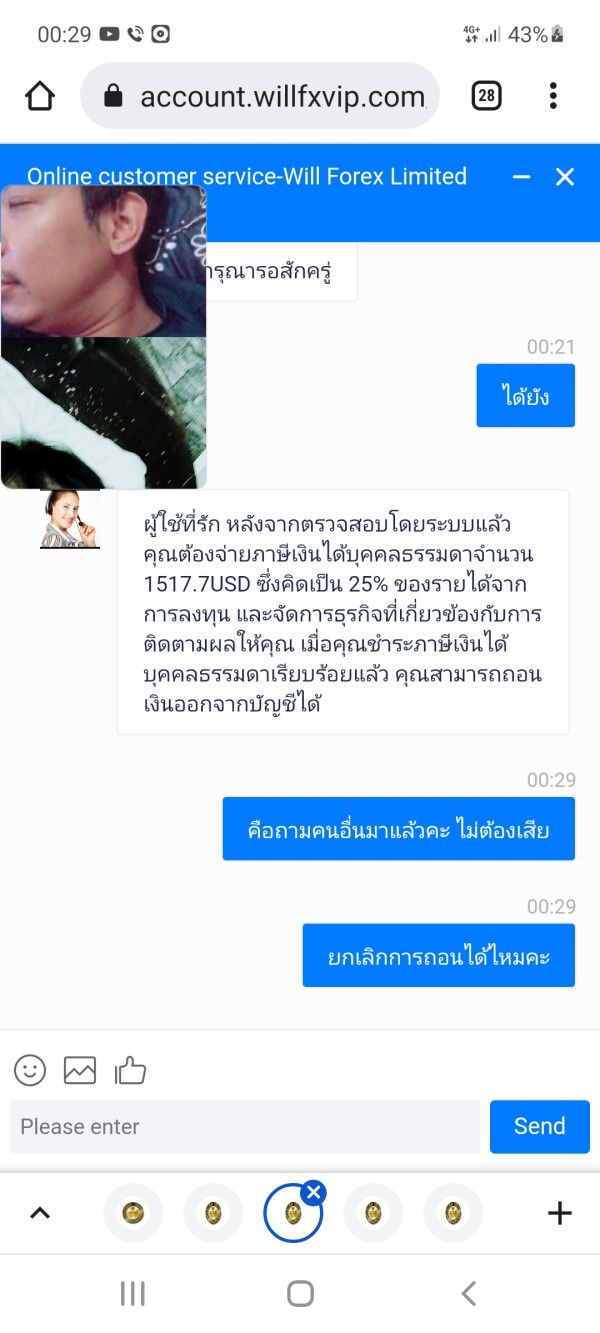Open the recent apps overview
Viewport: 600px width, 1333px height.
(x=133, y=1293)
